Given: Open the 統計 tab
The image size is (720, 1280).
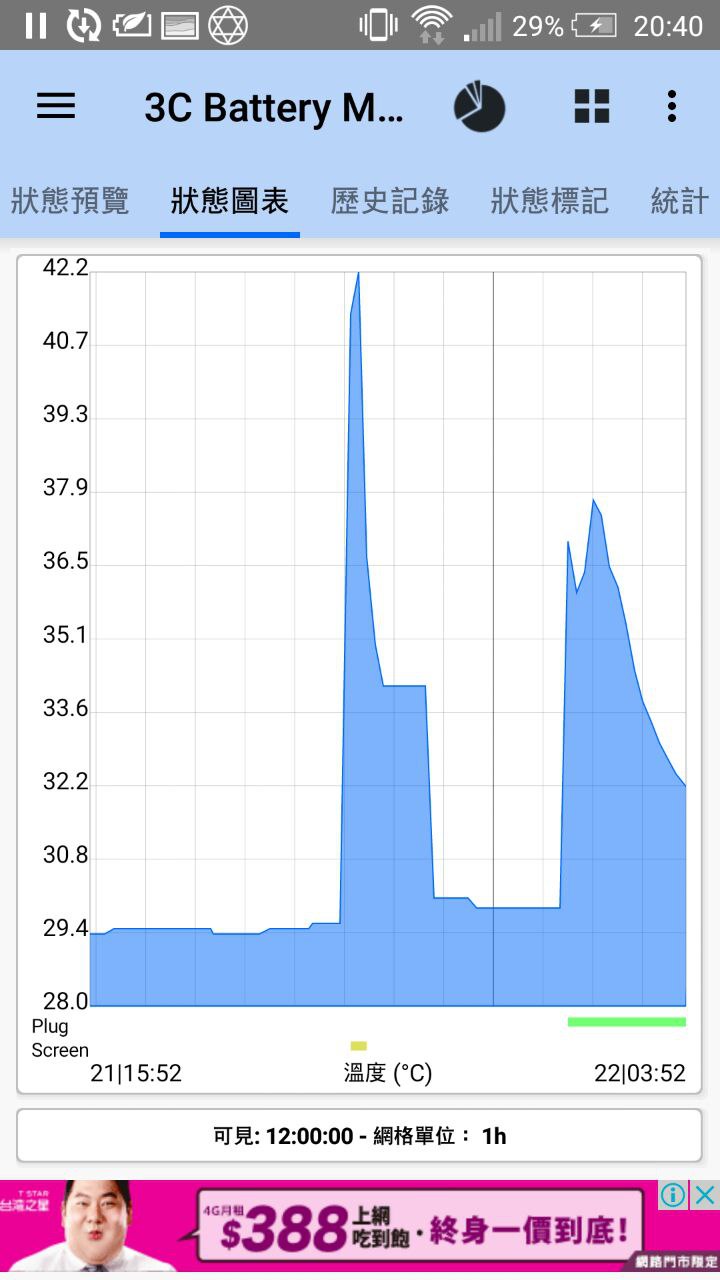Looking at the screenshot, I should 680,201.
